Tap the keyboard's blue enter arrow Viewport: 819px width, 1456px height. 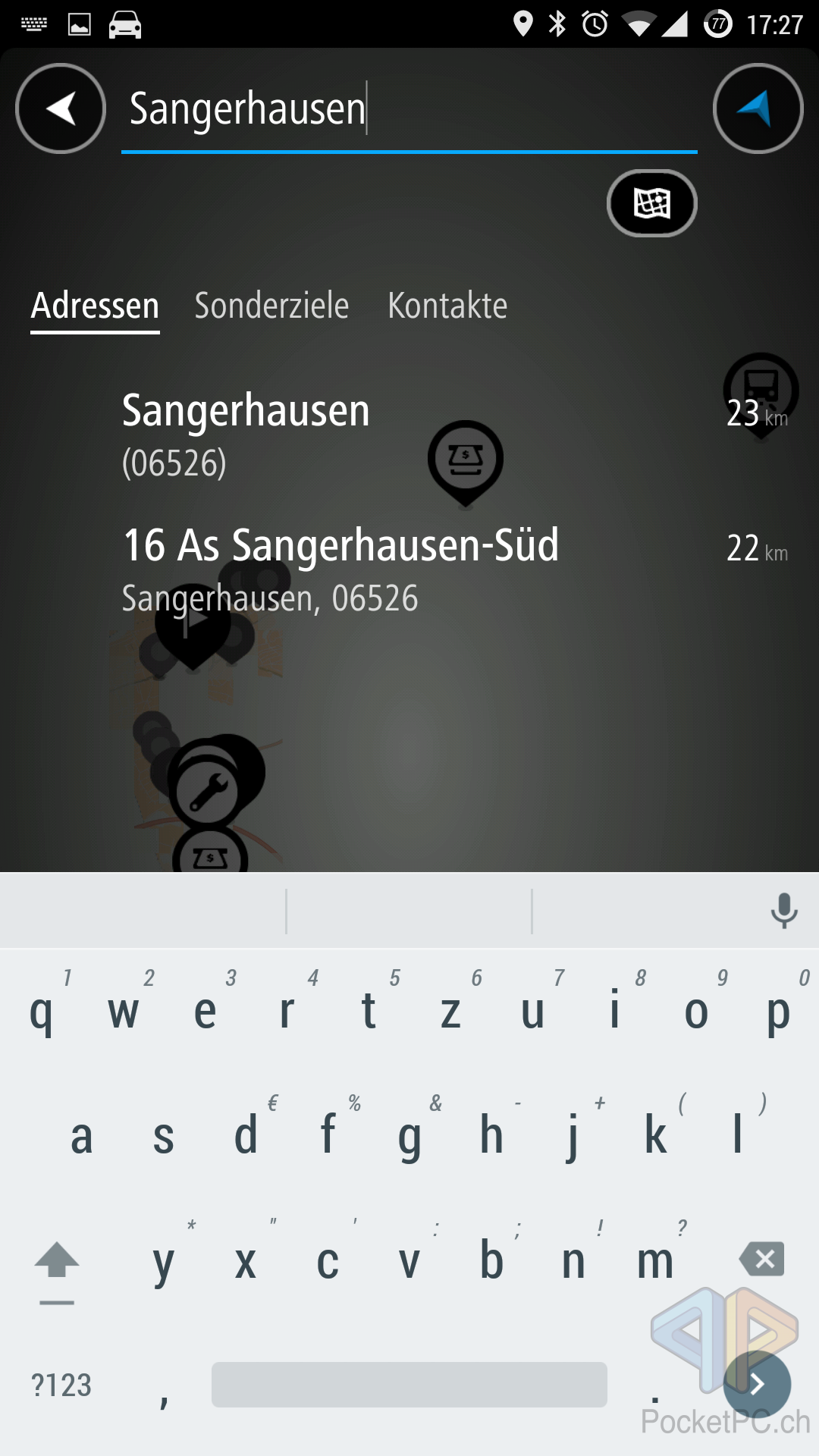(x=757, y=1385)
